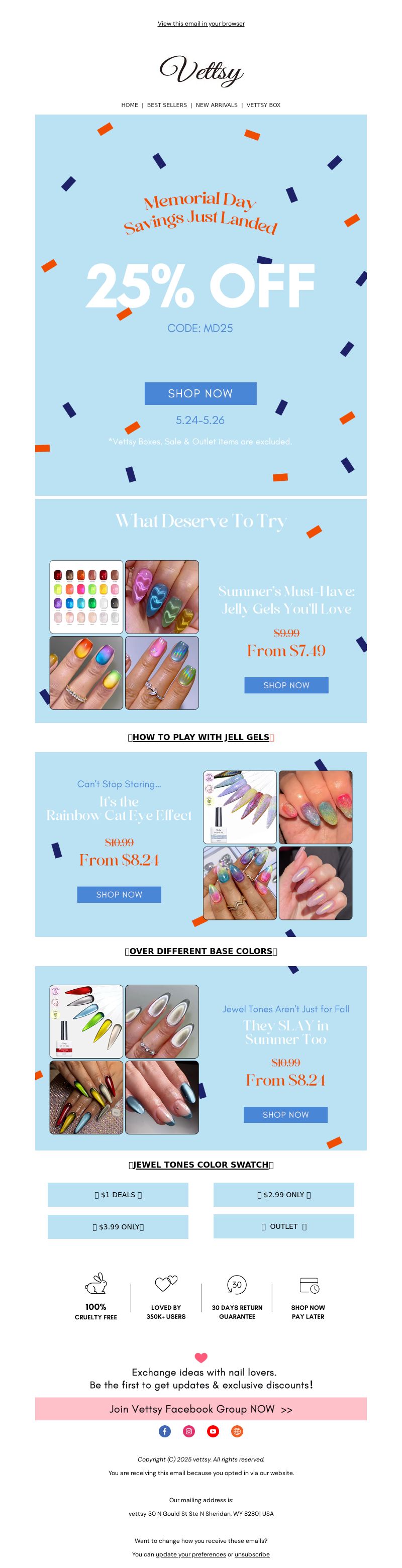This screenshot has height=1568, width=402.
Task: Shop now for Jewel Tones gels
Action: (285, 1114)
